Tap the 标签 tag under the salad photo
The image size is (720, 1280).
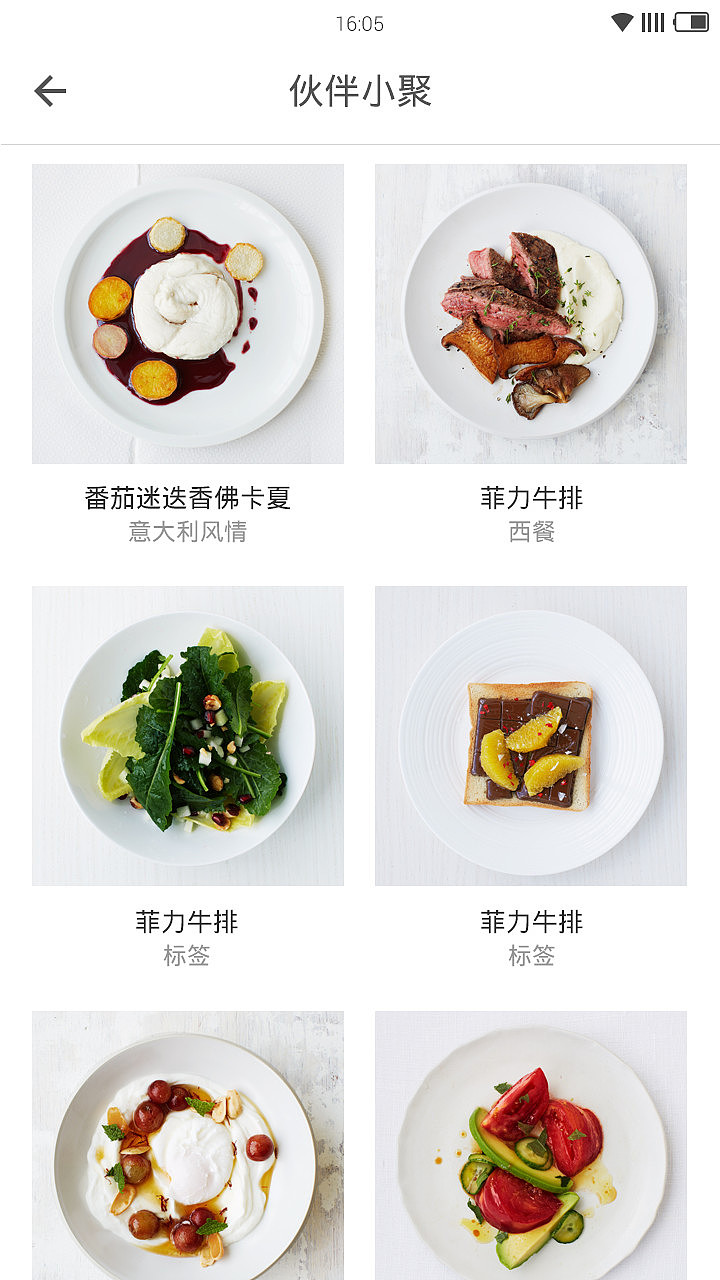point(187,957)
